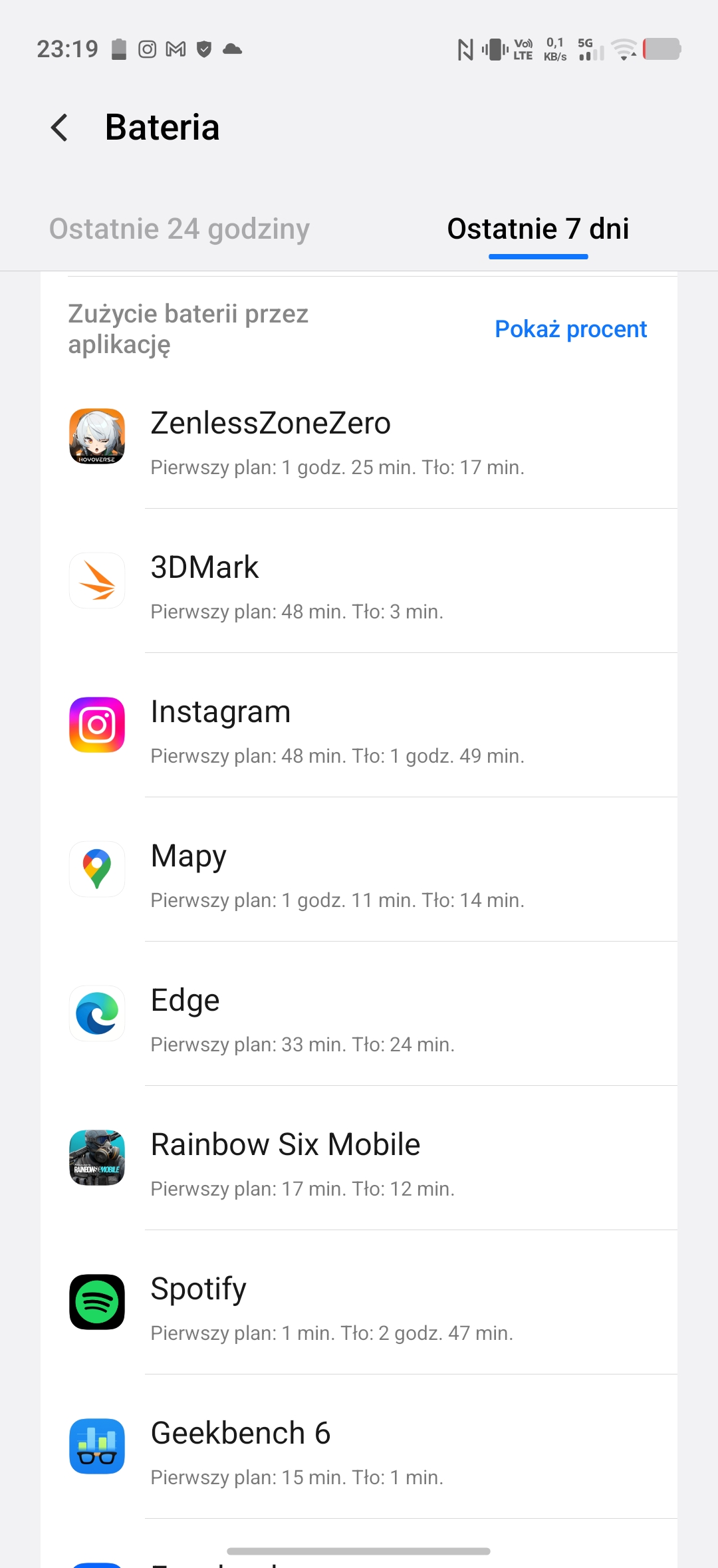Go back from the Bateria screen
Screen dimensions: 718x1568
coord(60,128)
